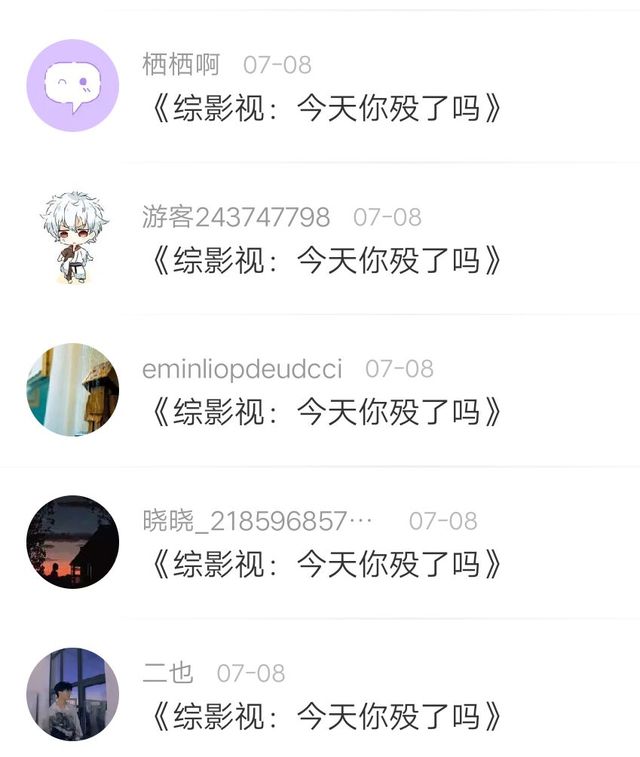The width and height of the screenshot is (640, 757).
Task: View avatar of 游客243747798
Action: point(72,238)
